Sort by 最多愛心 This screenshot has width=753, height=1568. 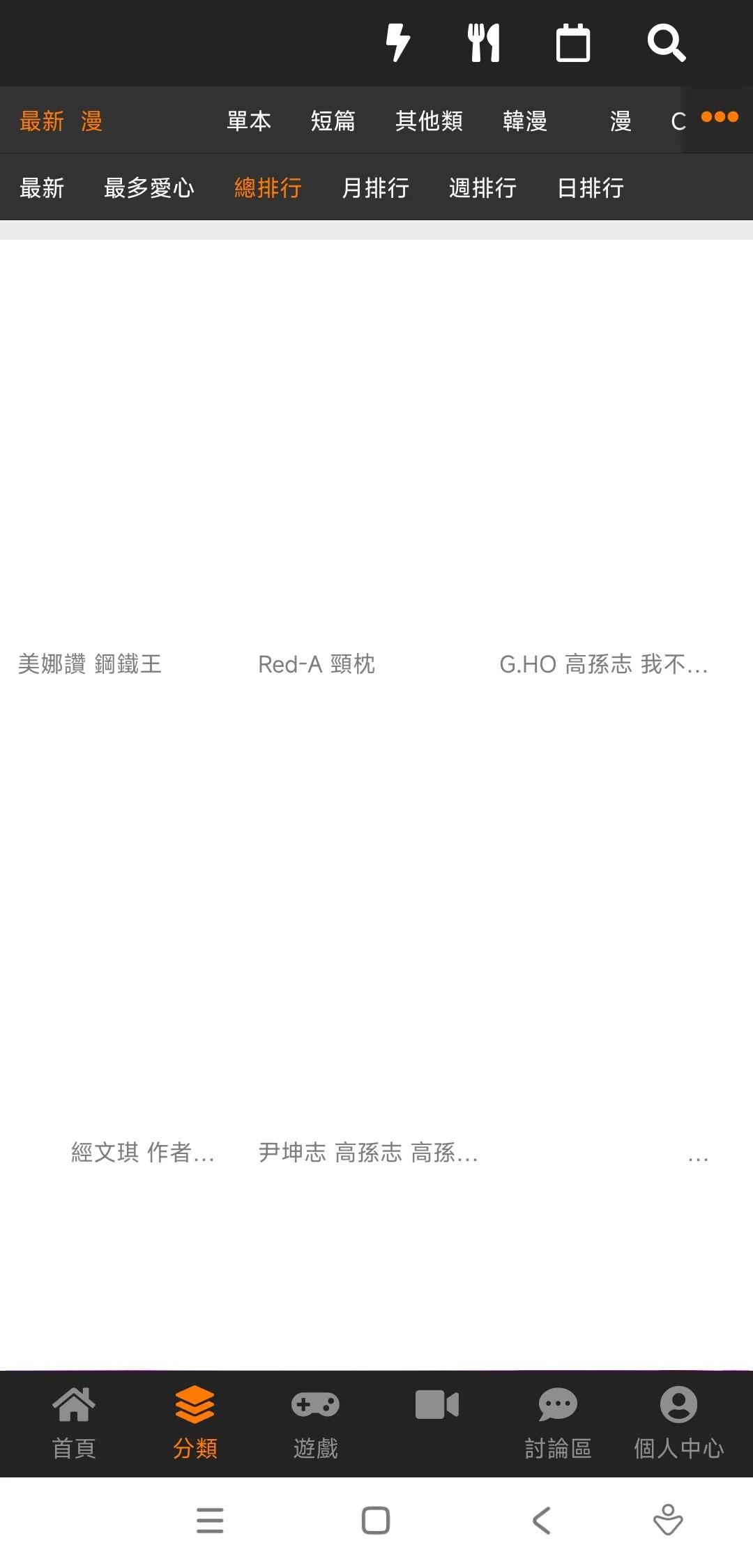click(149, 188)
